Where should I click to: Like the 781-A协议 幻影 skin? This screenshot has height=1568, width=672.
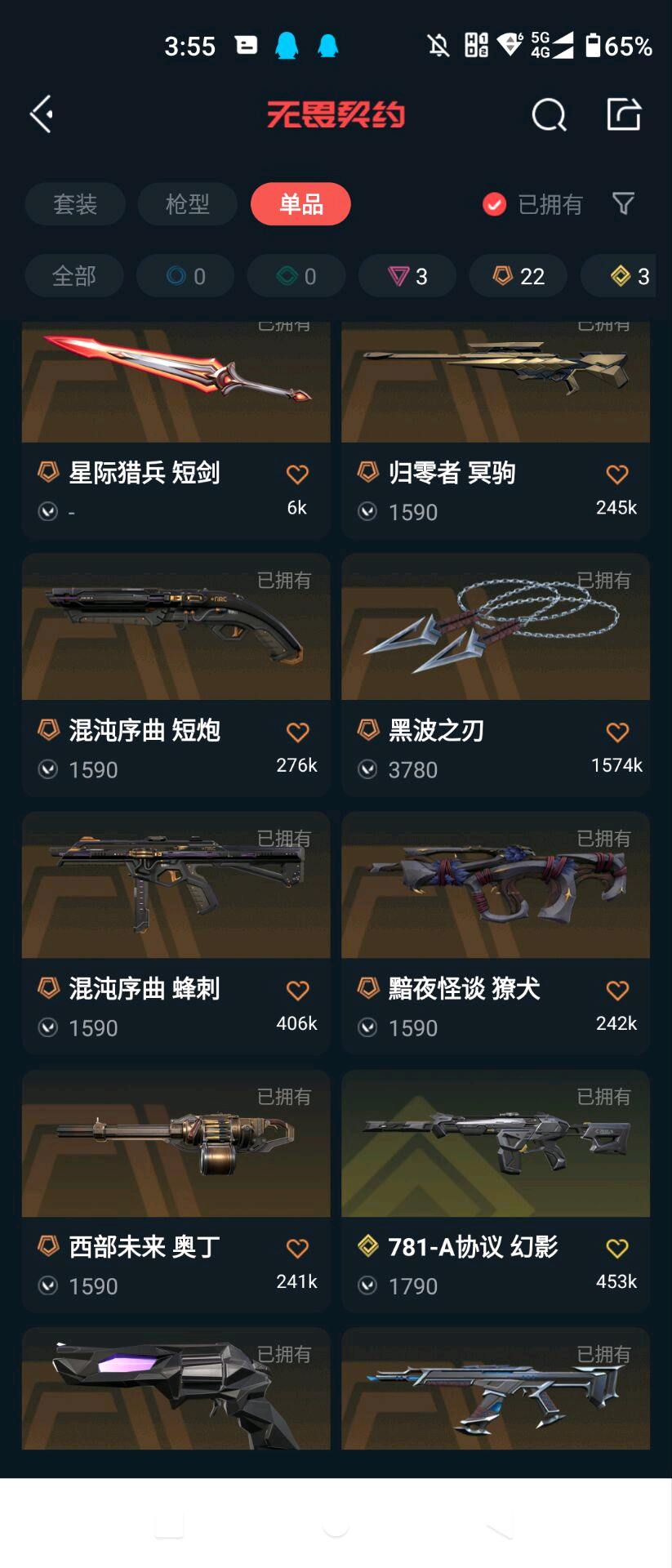pos(617,1248)
